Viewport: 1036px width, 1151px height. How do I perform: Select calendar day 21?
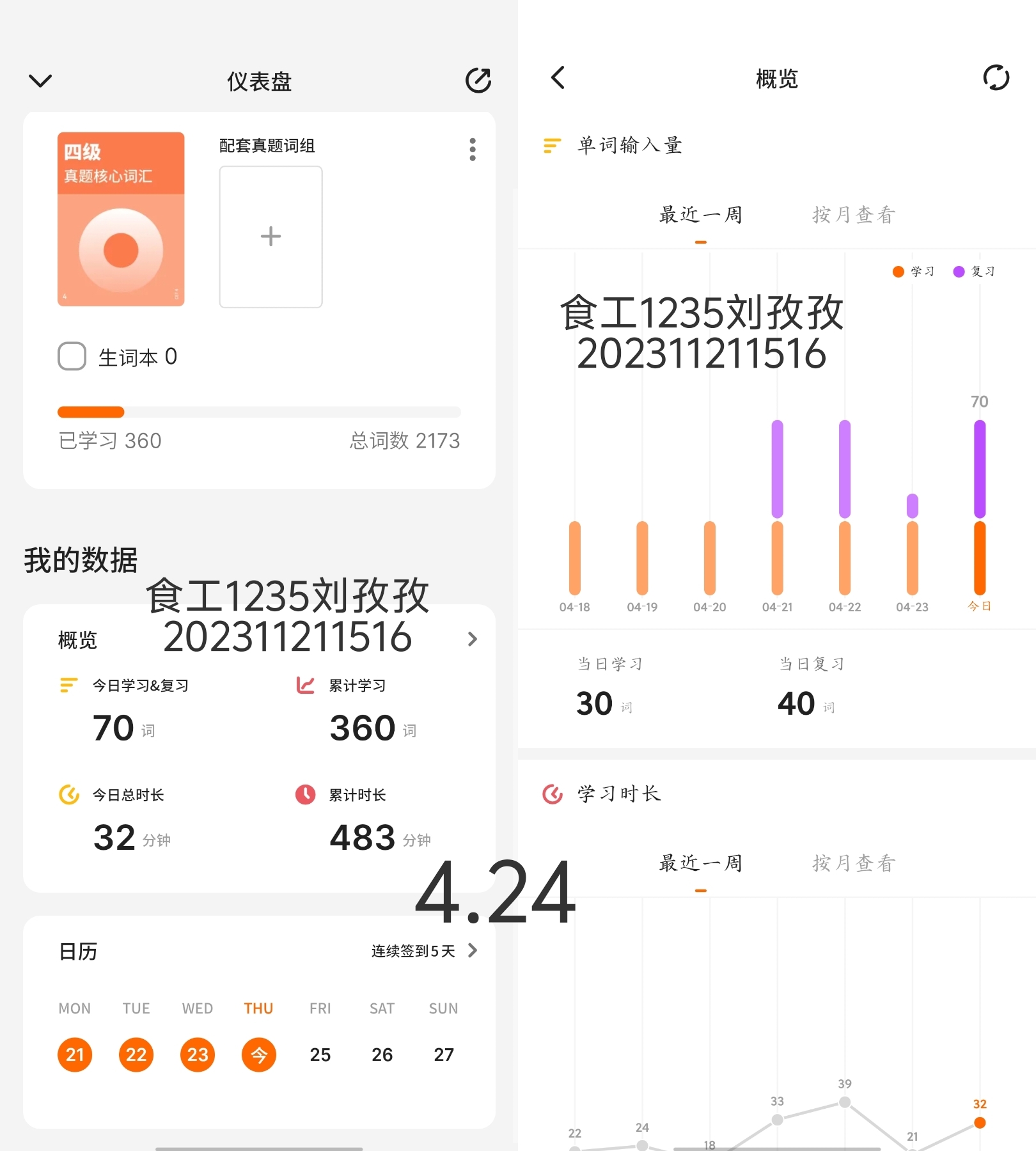(75, 1054)
